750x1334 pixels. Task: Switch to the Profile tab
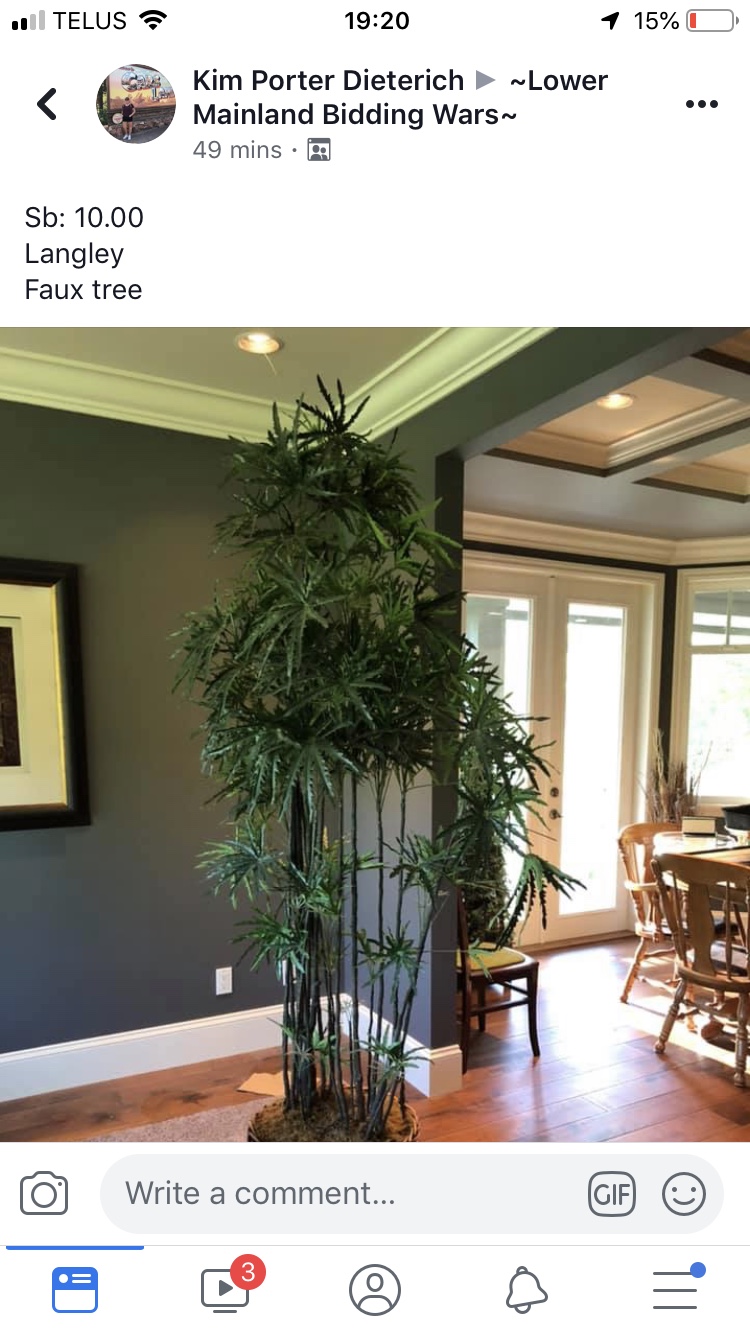pyautogui.click(x=375, y=1289)
